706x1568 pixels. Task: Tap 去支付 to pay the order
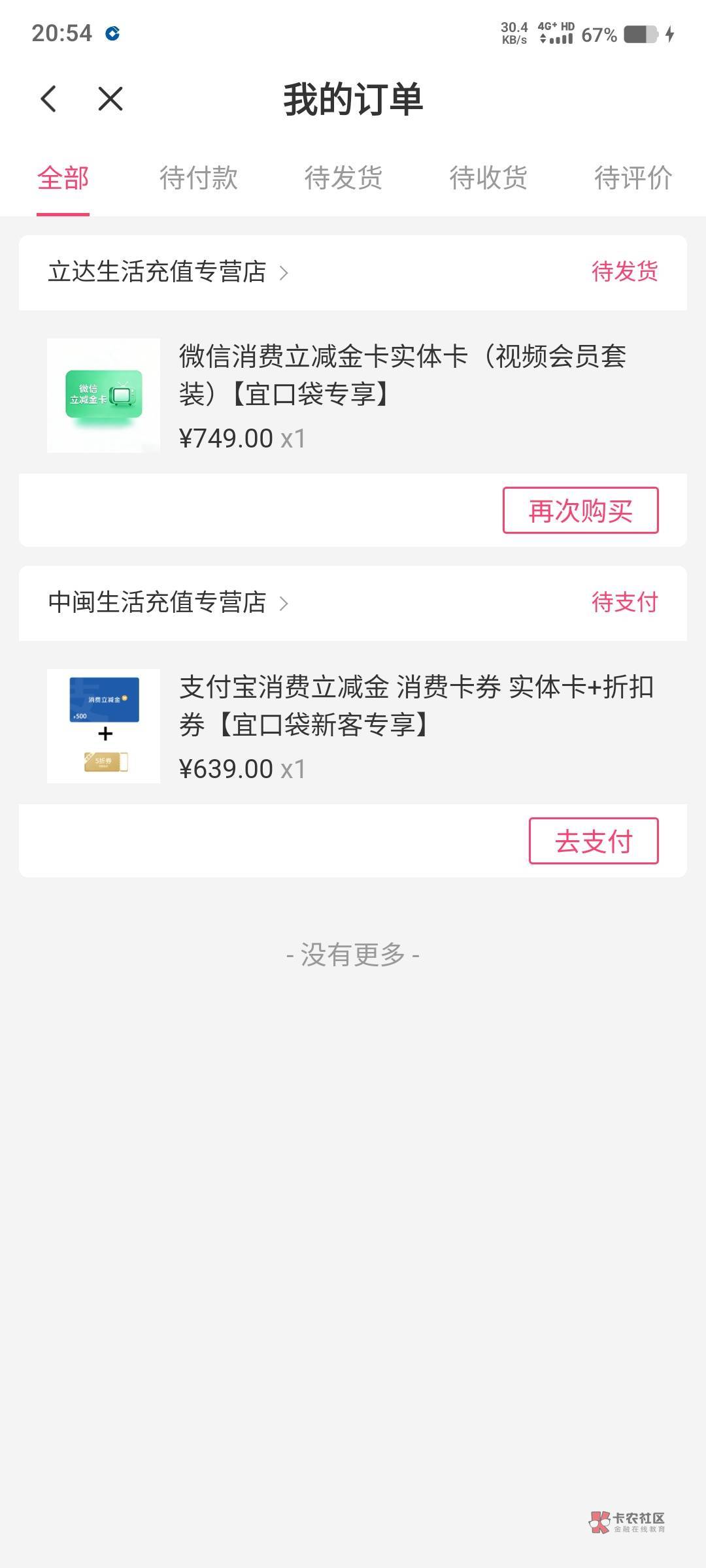[594, 841]
